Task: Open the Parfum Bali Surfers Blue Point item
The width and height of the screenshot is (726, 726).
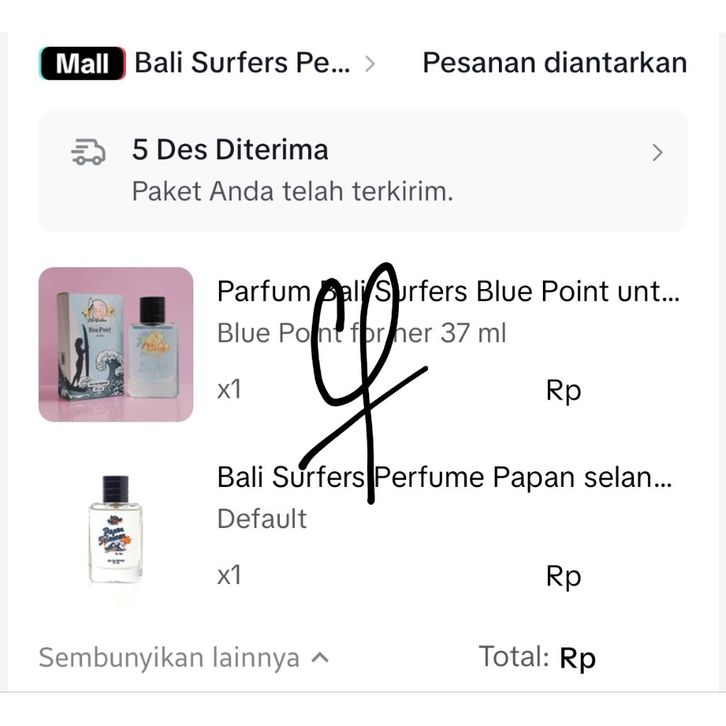Action: point(447,292)
